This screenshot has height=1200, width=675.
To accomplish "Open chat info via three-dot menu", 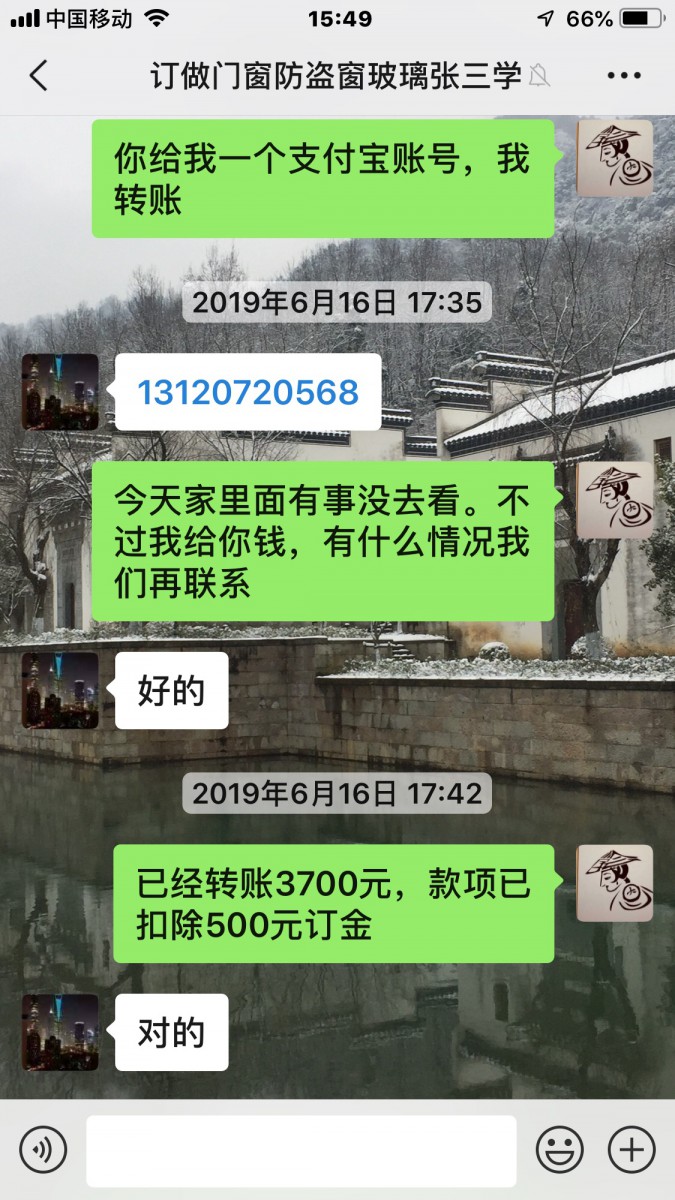I will [624, 75].
